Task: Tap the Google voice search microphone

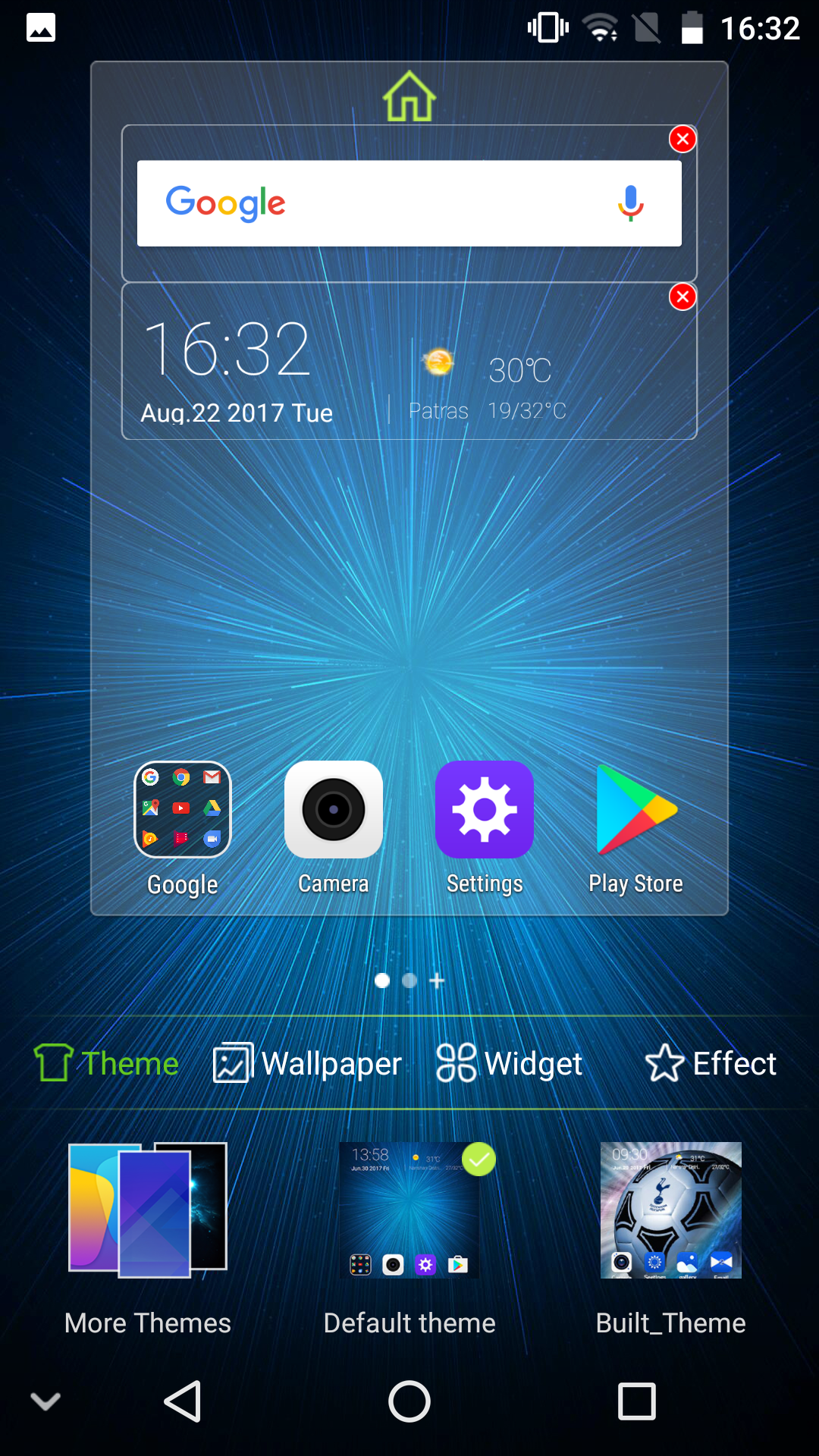Action: point(630,203)
